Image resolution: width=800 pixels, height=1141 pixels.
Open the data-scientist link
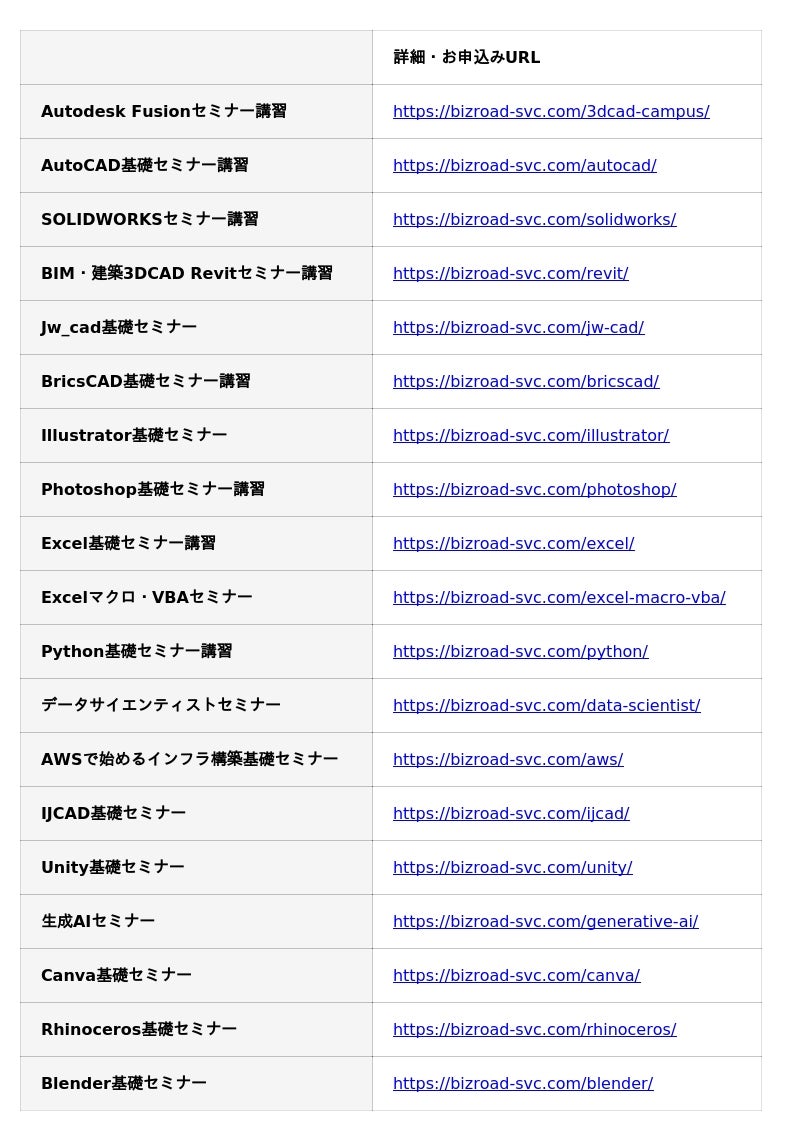[546, 706]
